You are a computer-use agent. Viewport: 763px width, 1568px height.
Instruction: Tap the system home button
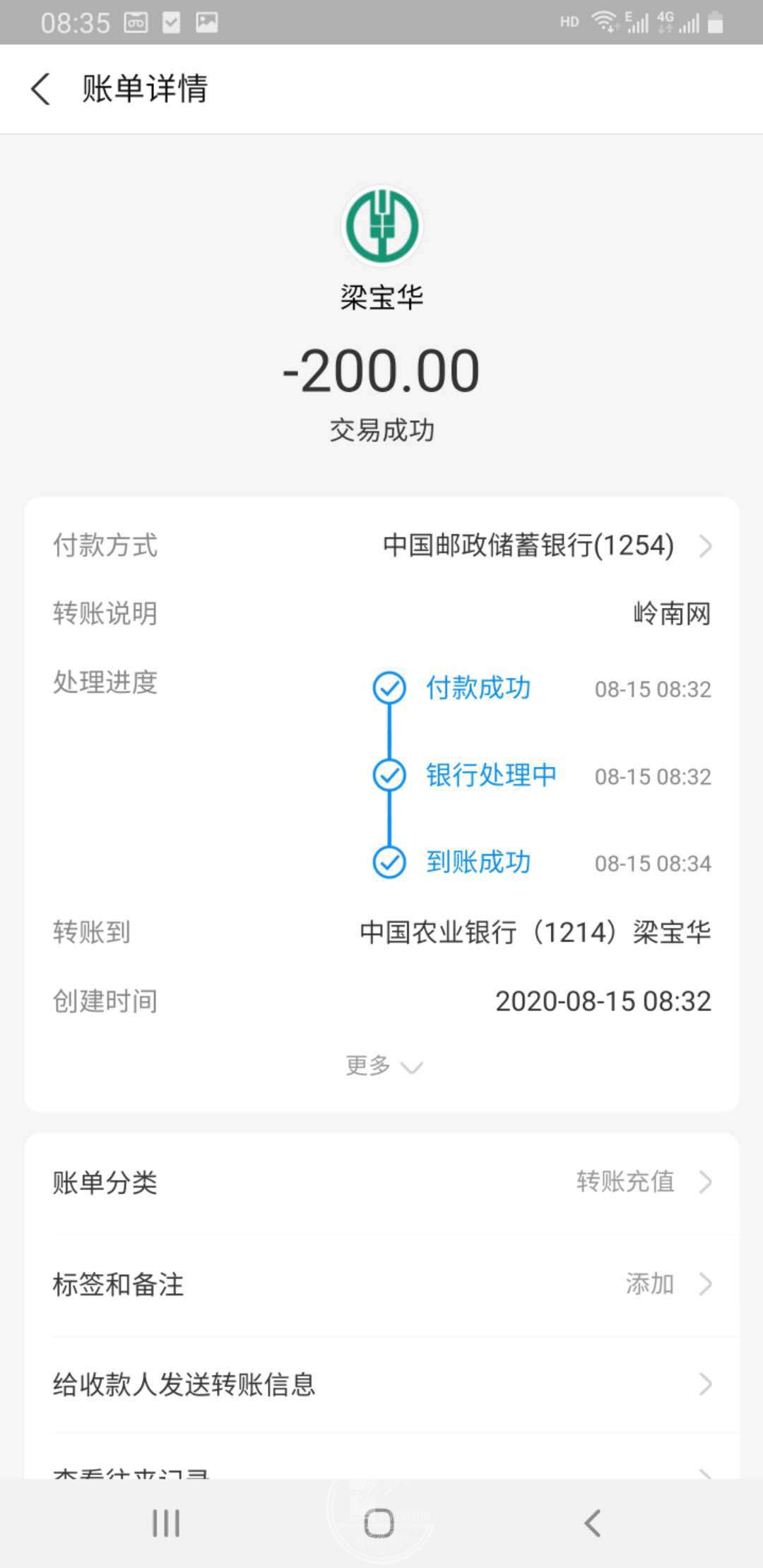pyautogui.click(x=379, y=1524)
